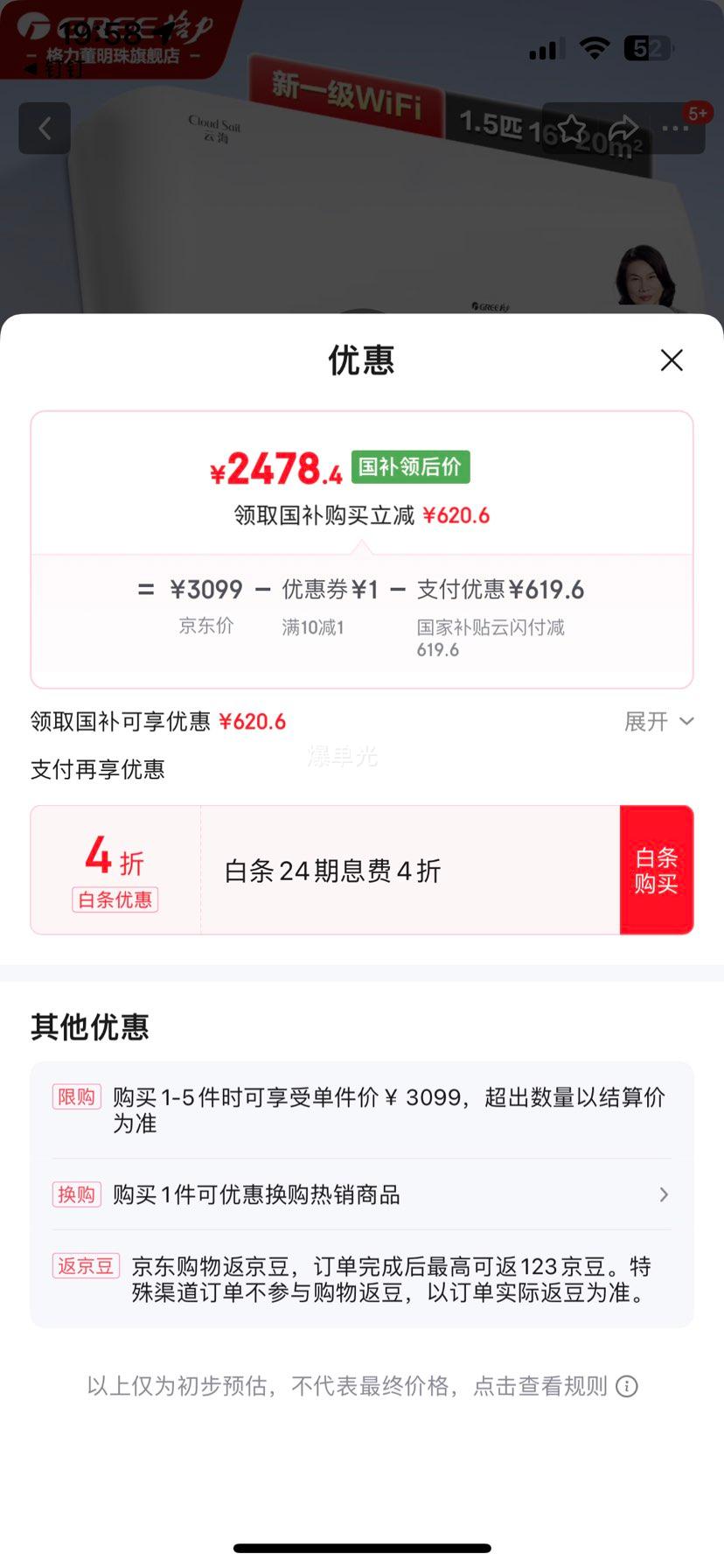Go back using the top-left arrow
Image resolution: width=724 pixels, height=1568 pixels.
(45, 129)
